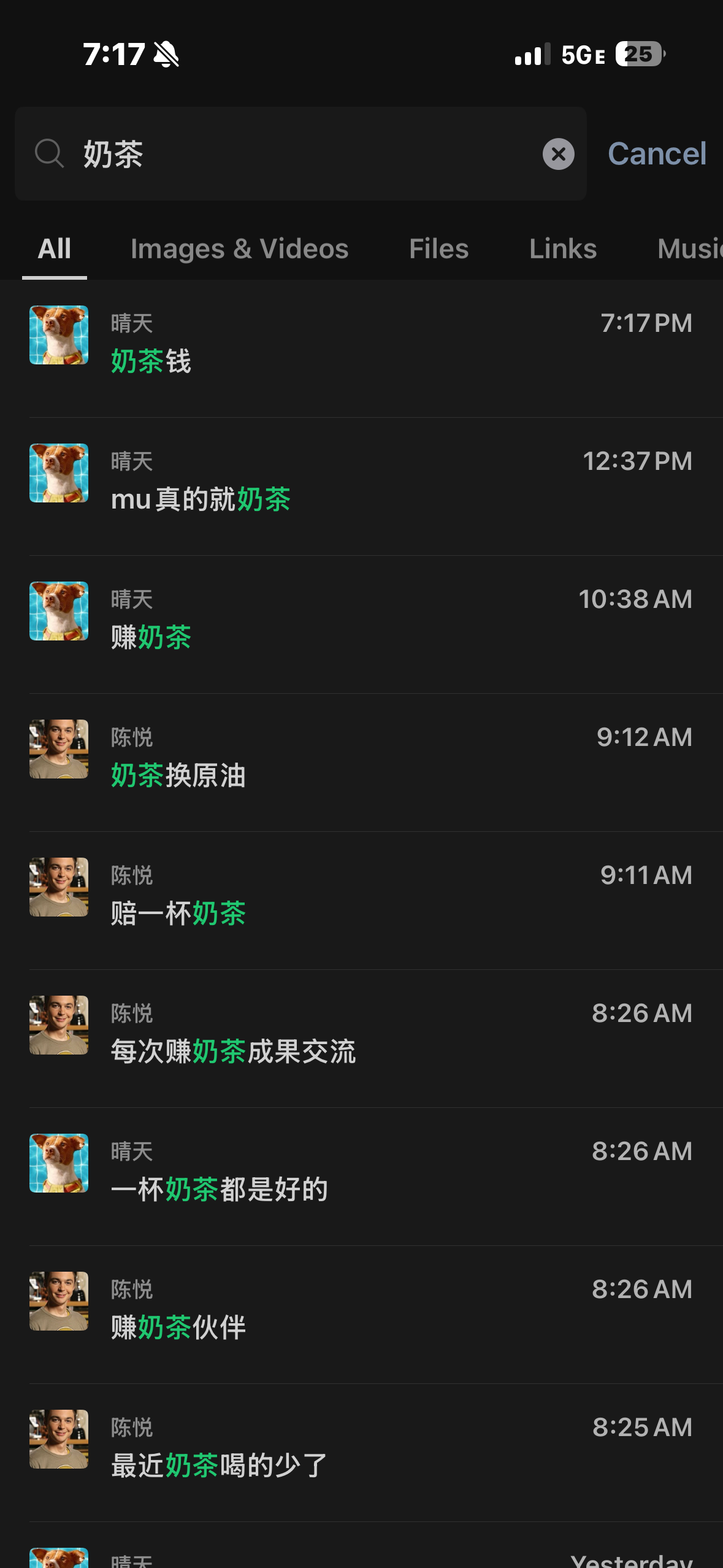Image resolution: width=723 pixels, height=1568 pixels.
Task: Open the result 赔一杯奶茶
Action: (x=368, y=896)
